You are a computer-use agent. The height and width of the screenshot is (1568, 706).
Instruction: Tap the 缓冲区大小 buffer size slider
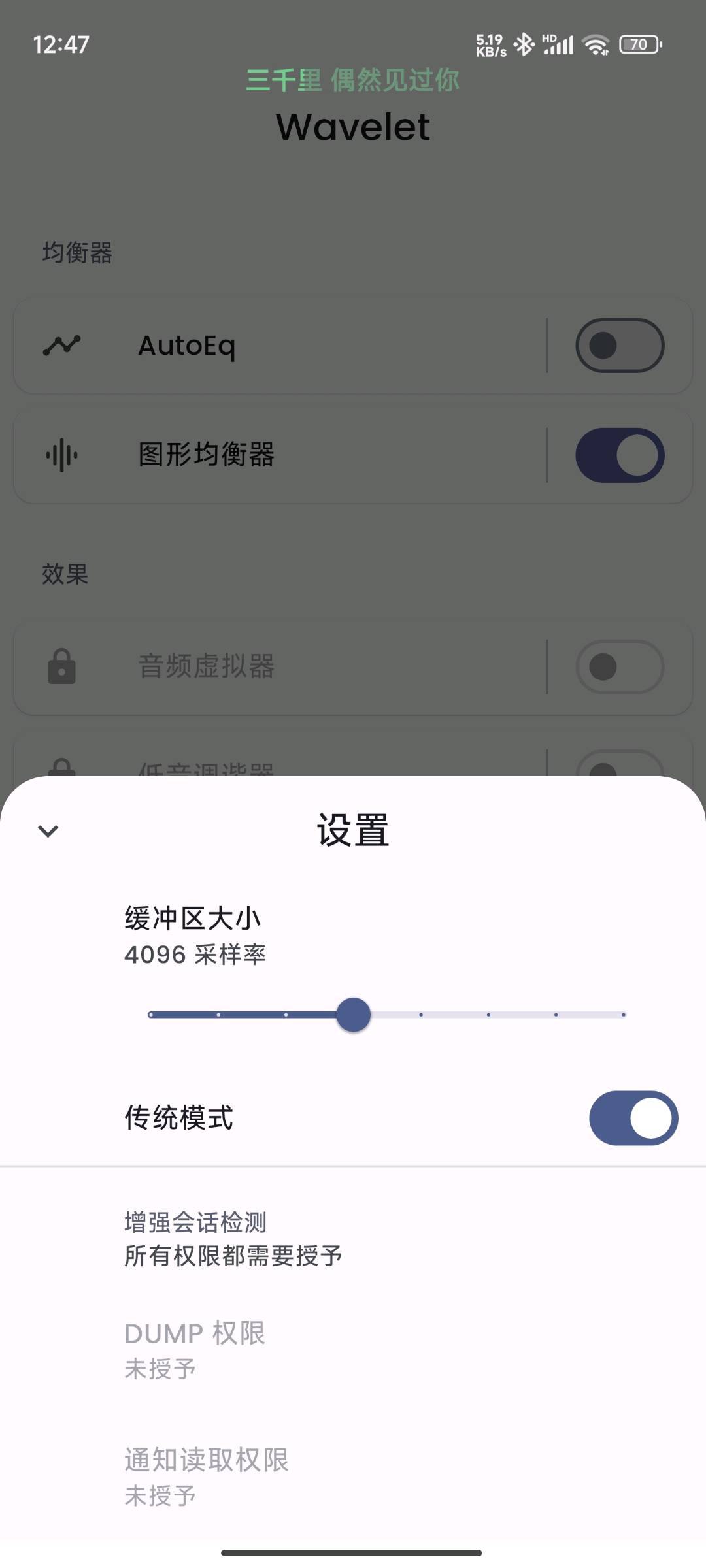point(354,1015)
